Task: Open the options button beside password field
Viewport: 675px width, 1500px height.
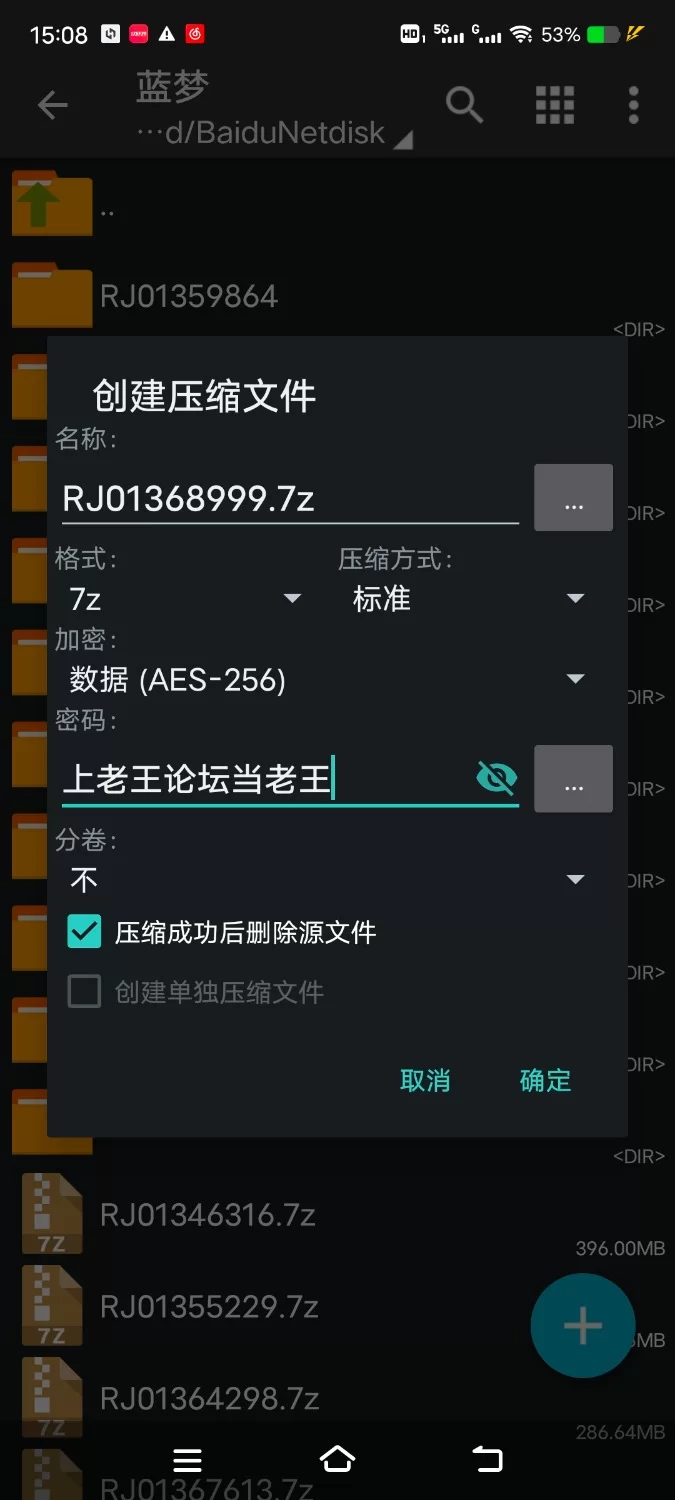Action: (x=573, y=779)
